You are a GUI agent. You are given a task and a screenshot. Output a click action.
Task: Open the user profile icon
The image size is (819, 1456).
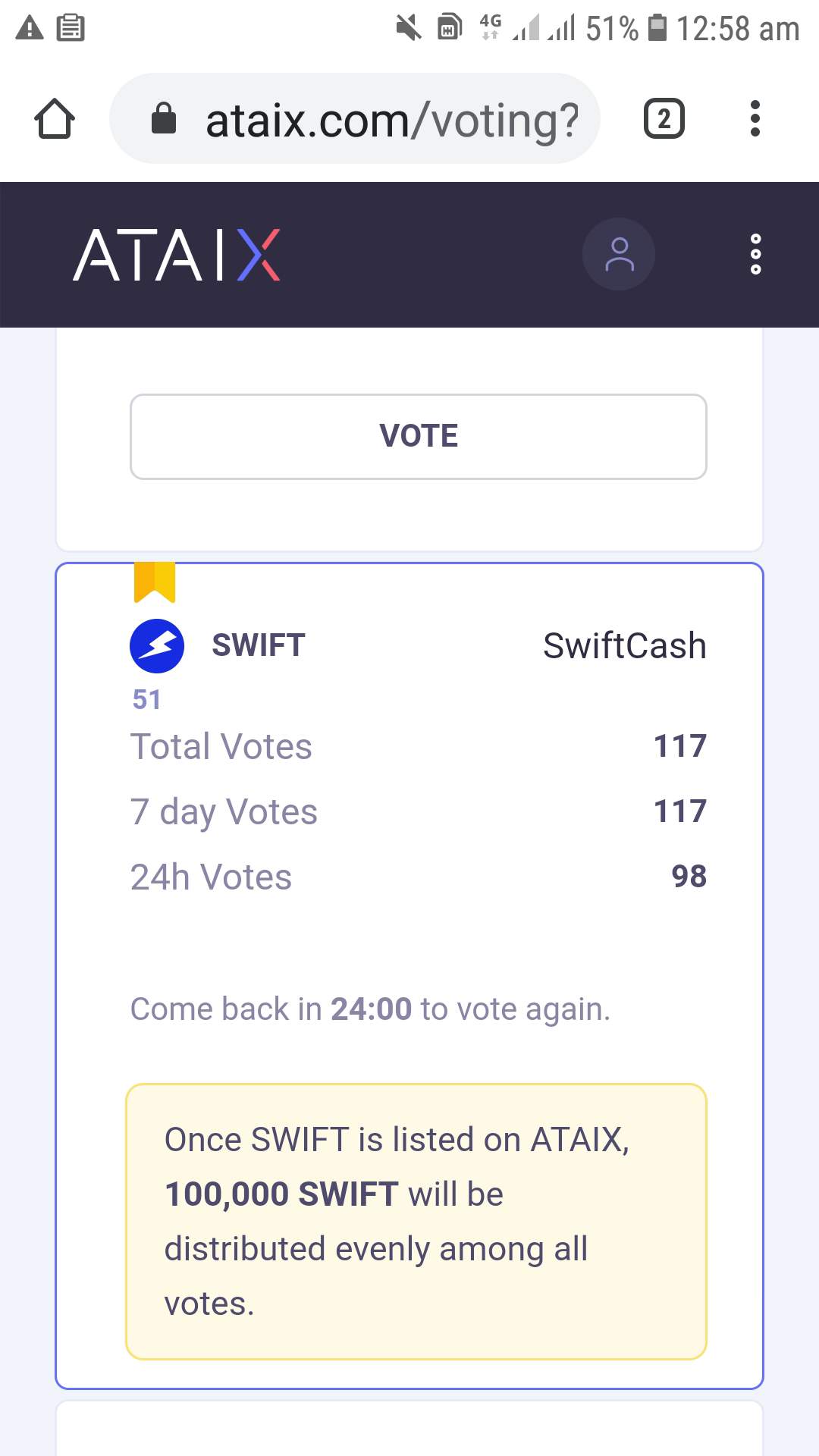[x=618, y=254]
